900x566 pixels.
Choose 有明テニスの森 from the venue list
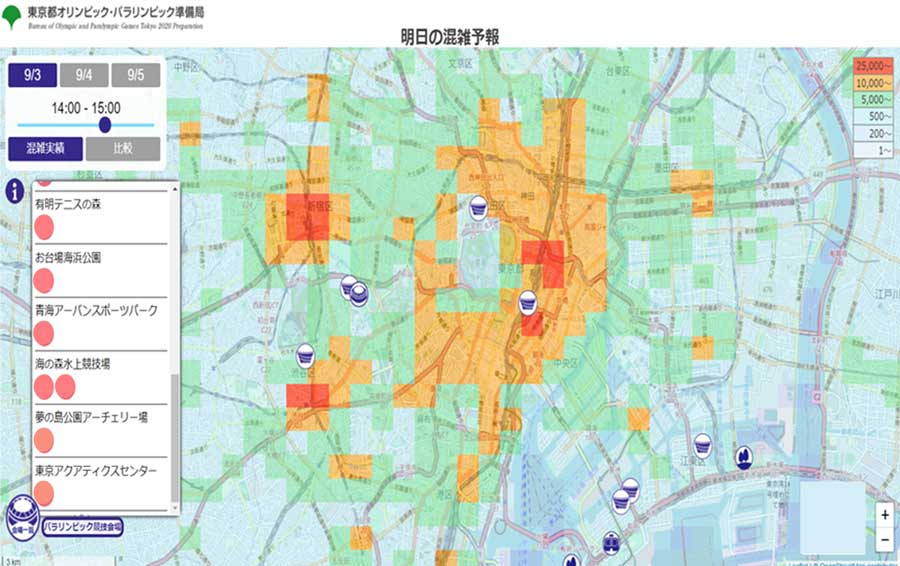click(68, 205)
